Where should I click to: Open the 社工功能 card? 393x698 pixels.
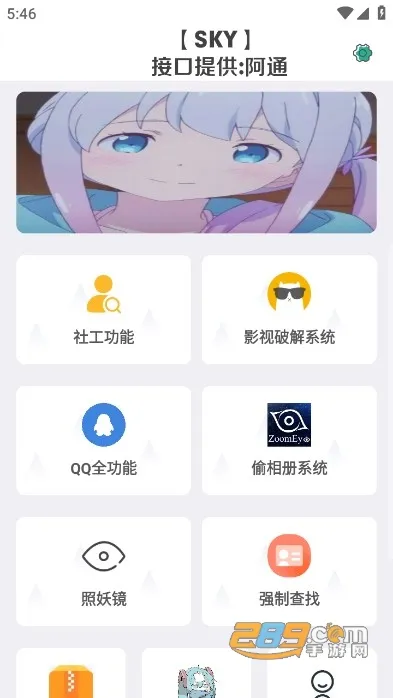click(x=104, y=309)
